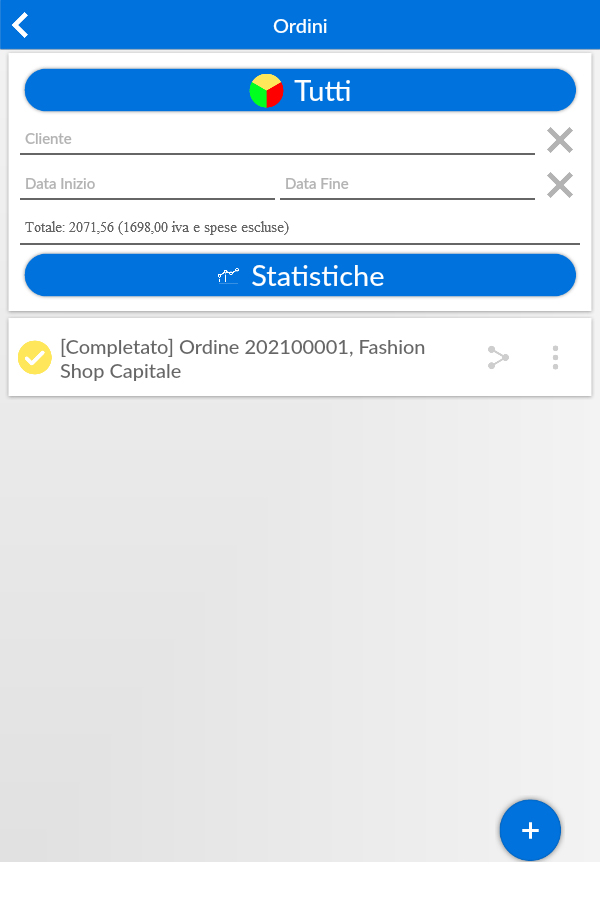
Task: Open the Statistiche view
Action: [x=300, y=275]
